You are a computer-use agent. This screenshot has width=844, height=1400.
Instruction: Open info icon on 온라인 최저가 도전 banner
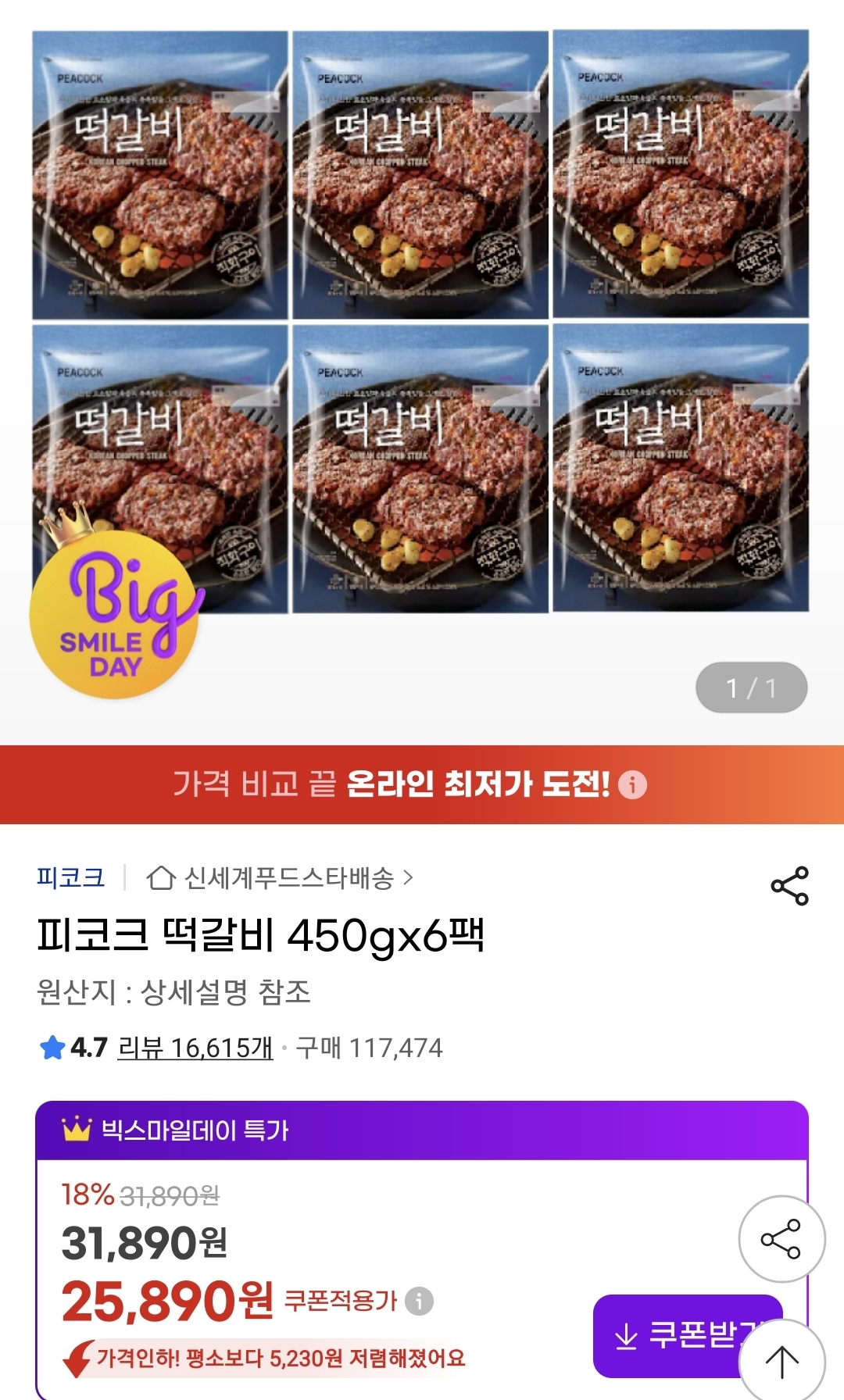click(632, 784)
